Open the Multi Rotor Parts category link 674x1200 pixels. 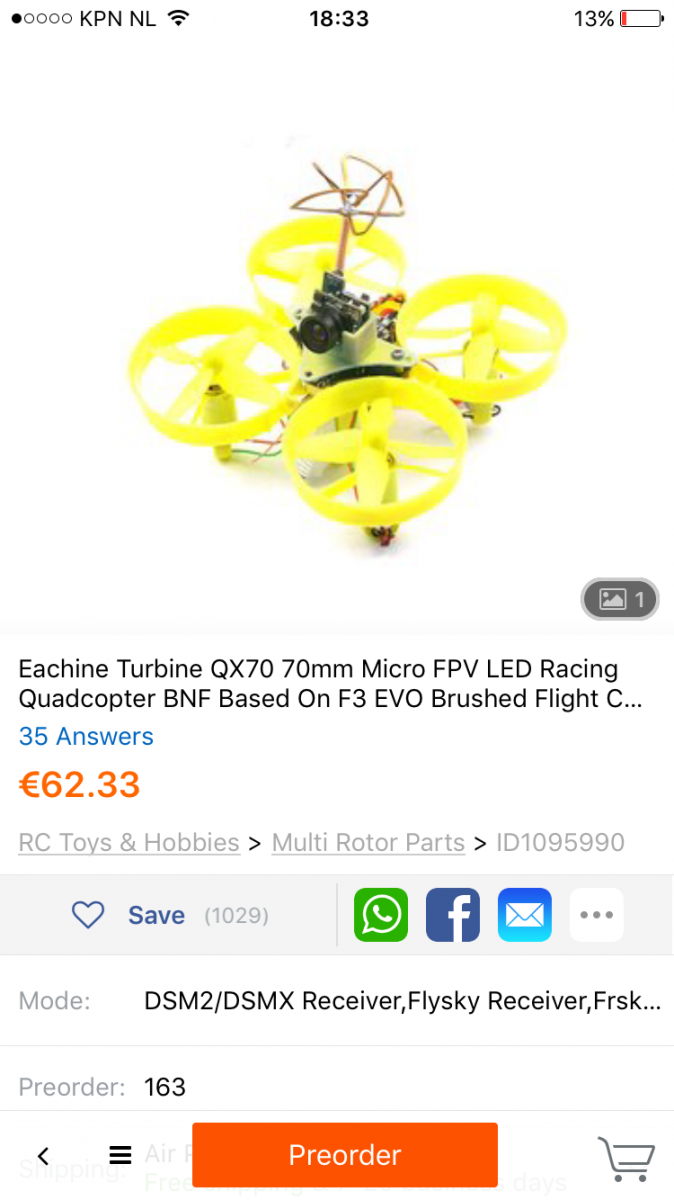(368, 843)
